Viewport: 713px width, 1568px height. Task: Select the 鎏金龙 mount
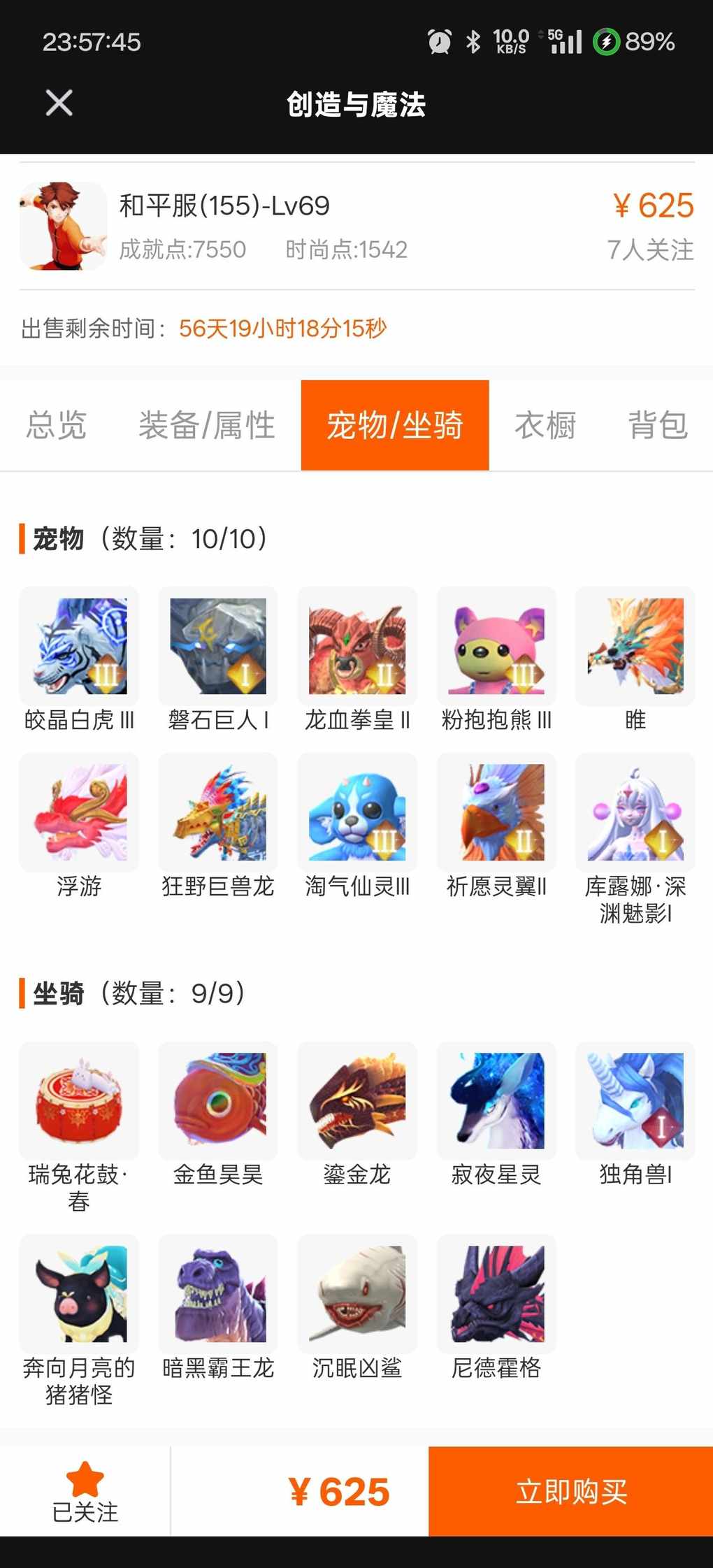pos(357,1116)
